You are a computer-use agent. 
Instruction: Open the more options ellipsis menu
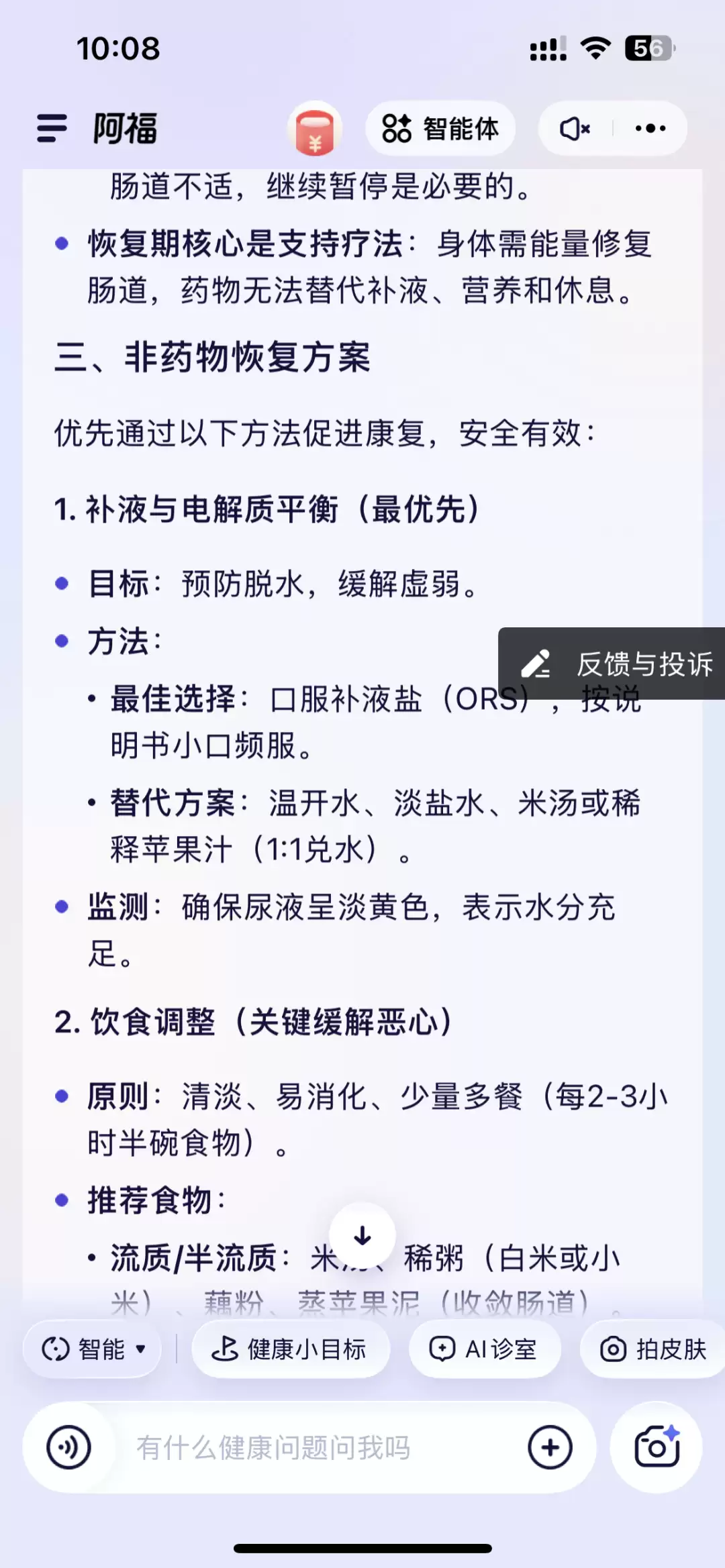pos(650,128)
